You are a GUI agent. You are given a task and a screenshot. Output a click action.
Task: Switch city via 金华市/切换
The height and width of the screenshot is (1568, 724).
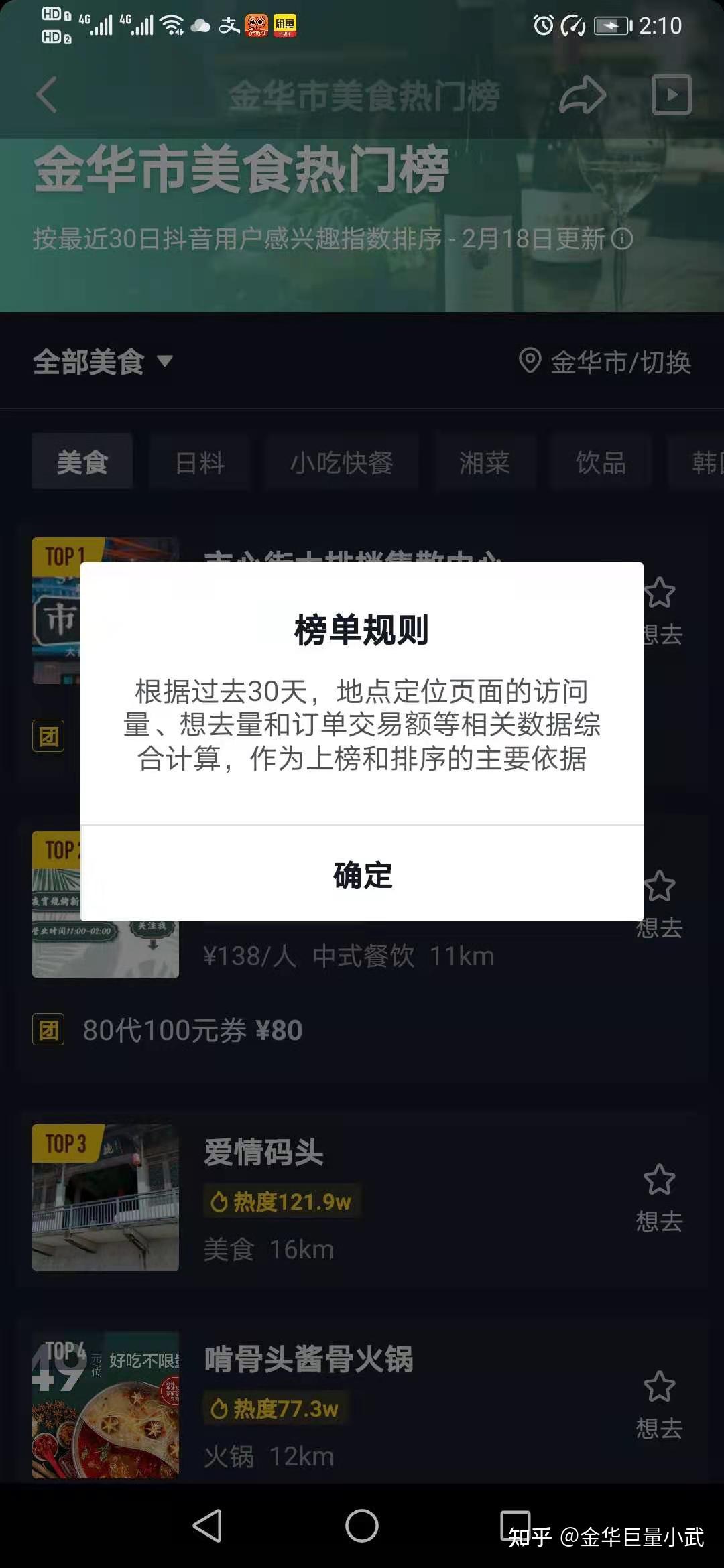pyautogui.click(x=605, y=362)
